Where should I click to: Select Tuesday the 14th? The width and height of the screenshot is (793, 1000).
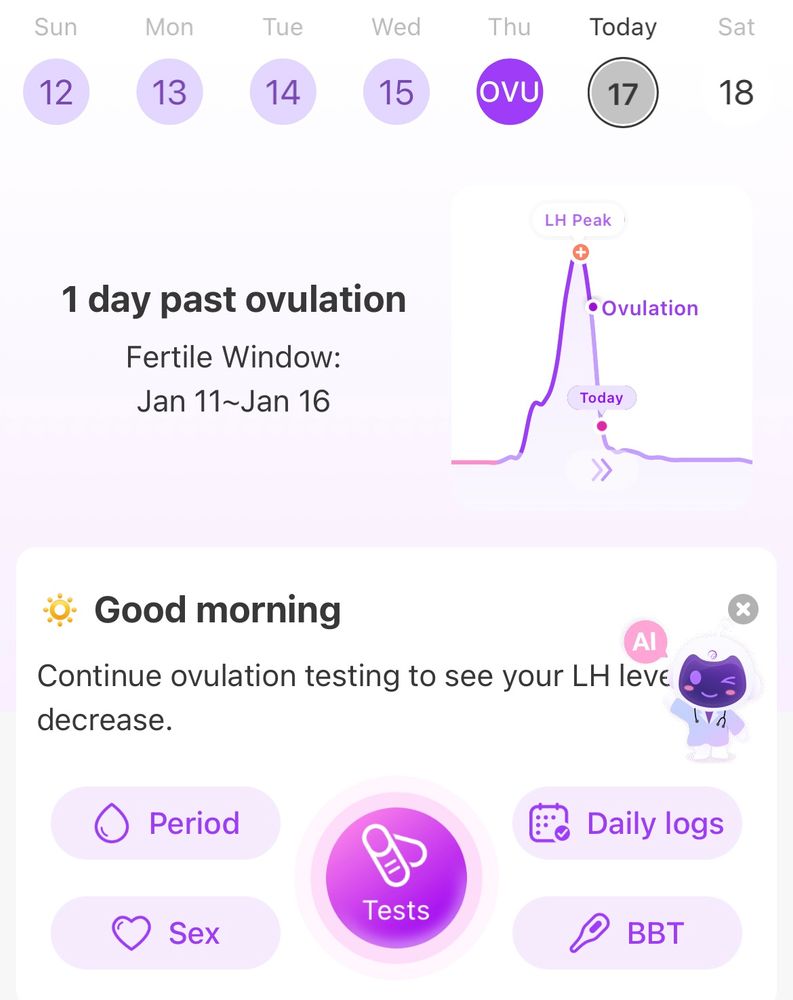tap(283, 93)
